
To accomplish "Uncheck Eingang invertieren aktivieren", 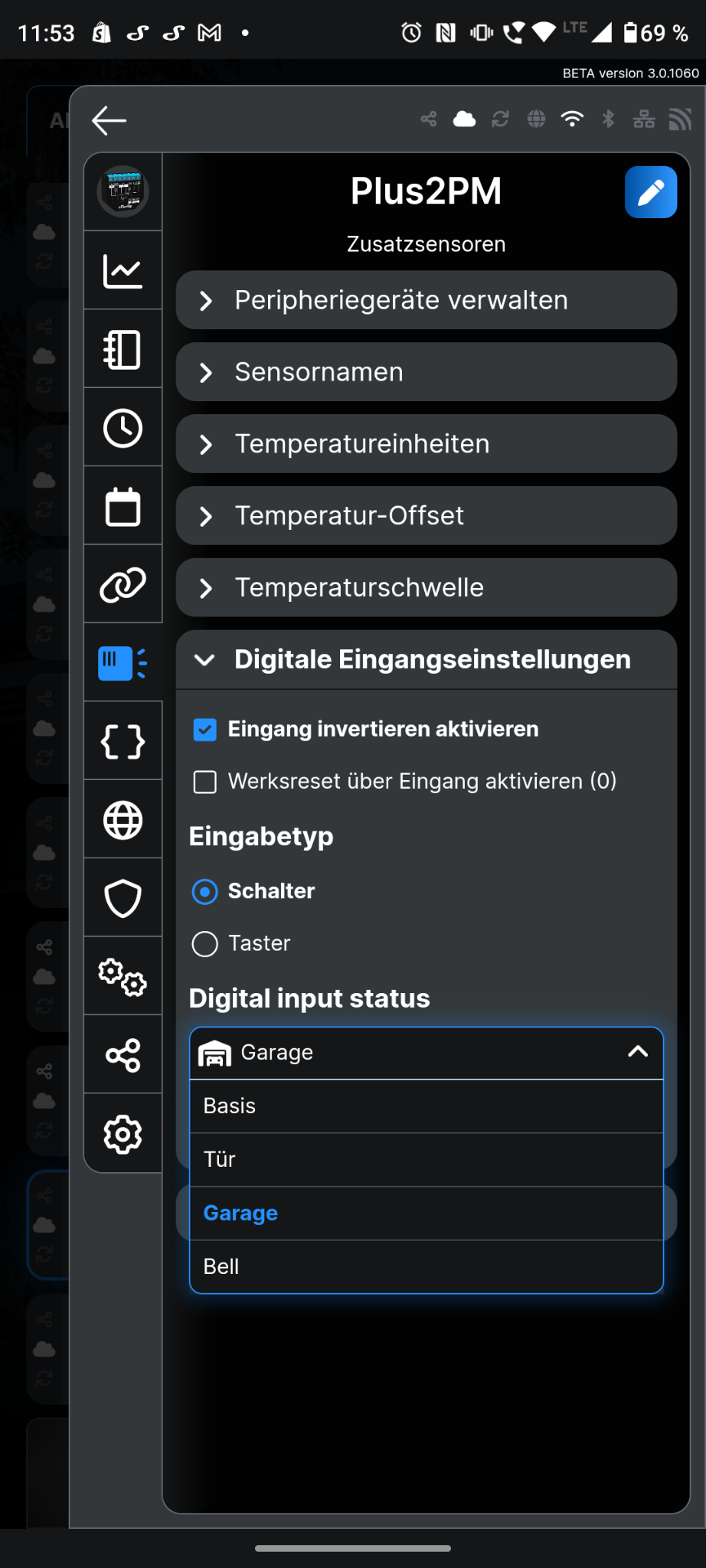I will click(205, 730).
